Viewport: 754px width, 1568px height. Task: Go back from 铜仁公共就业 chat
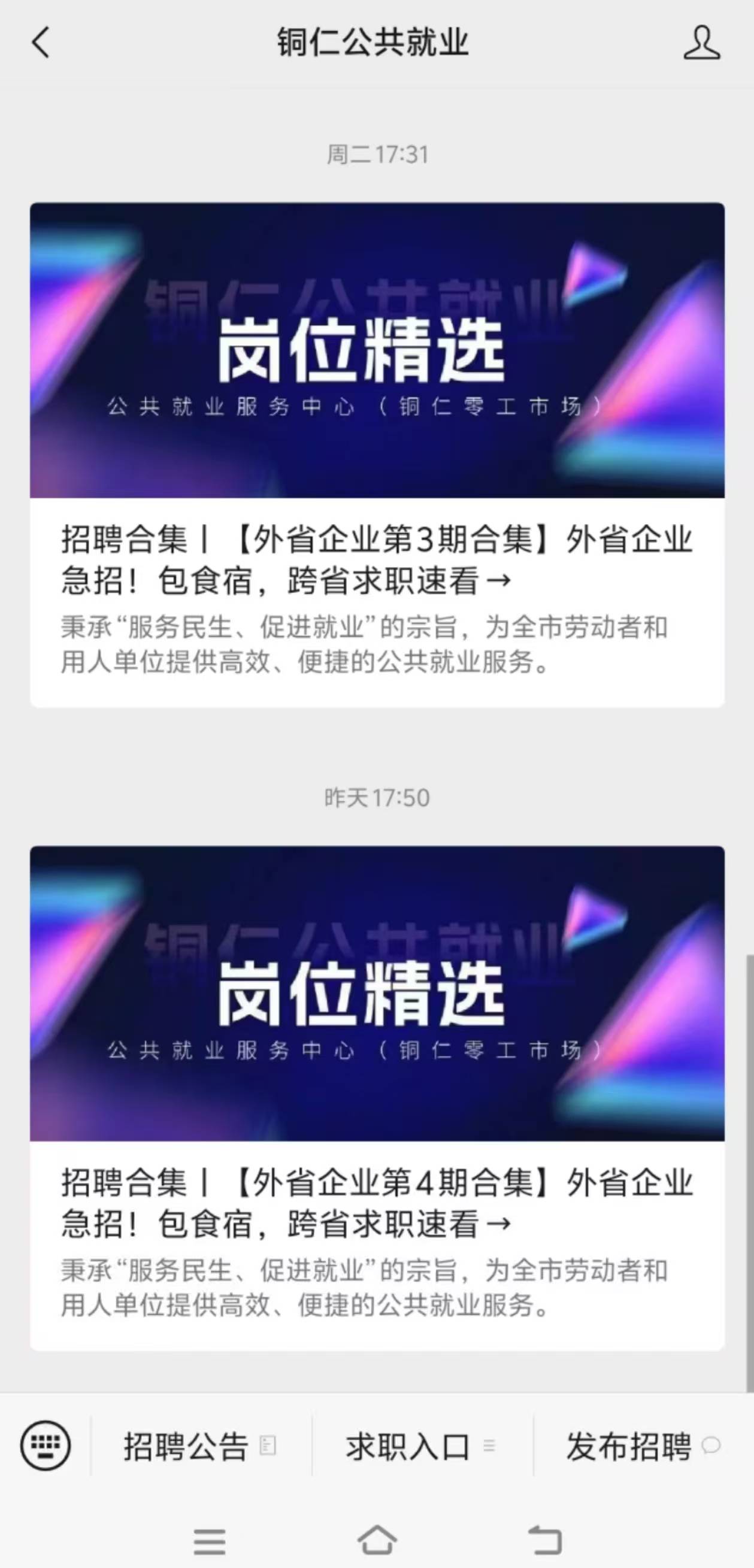point(40,43)
